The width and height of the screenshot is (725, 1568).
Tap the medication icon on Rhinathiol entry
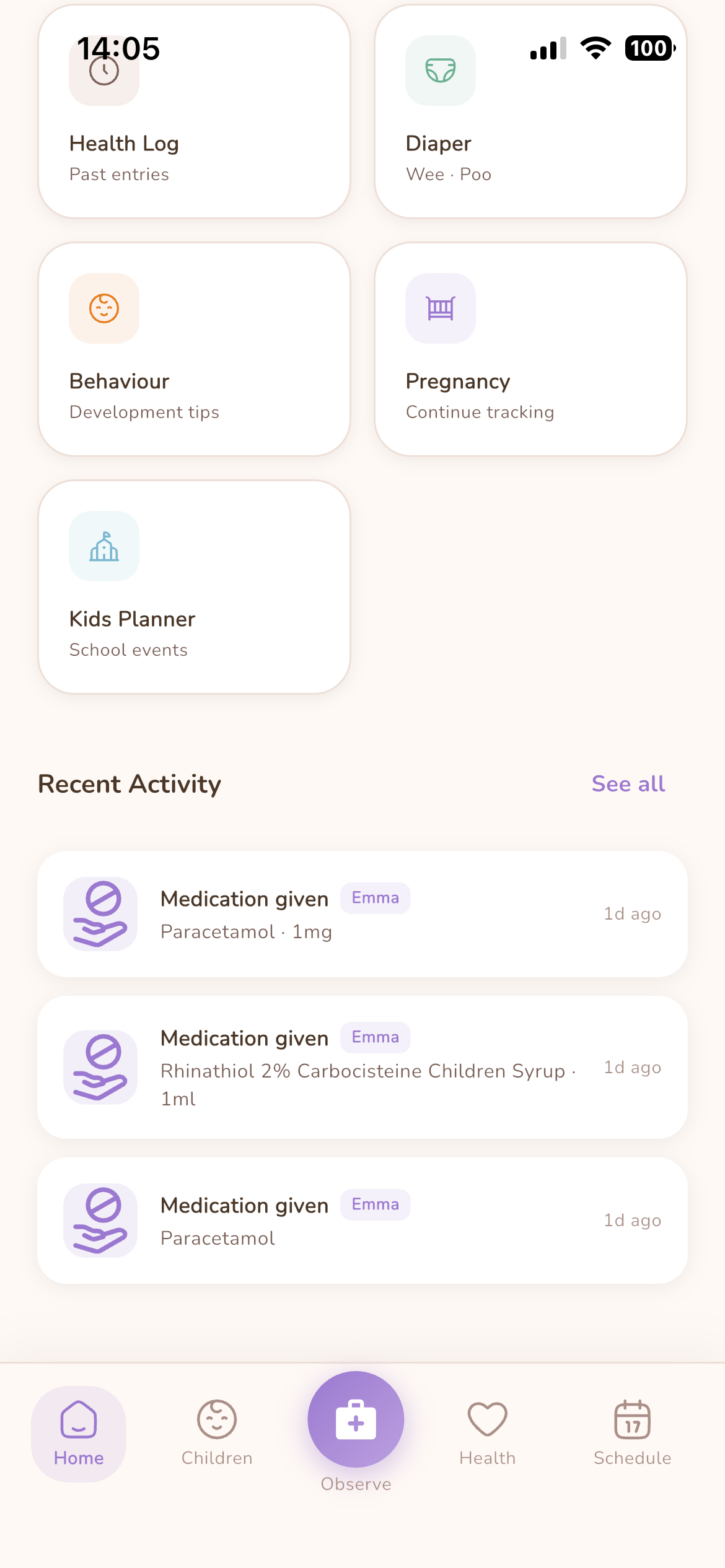(x=100, y=1066)
